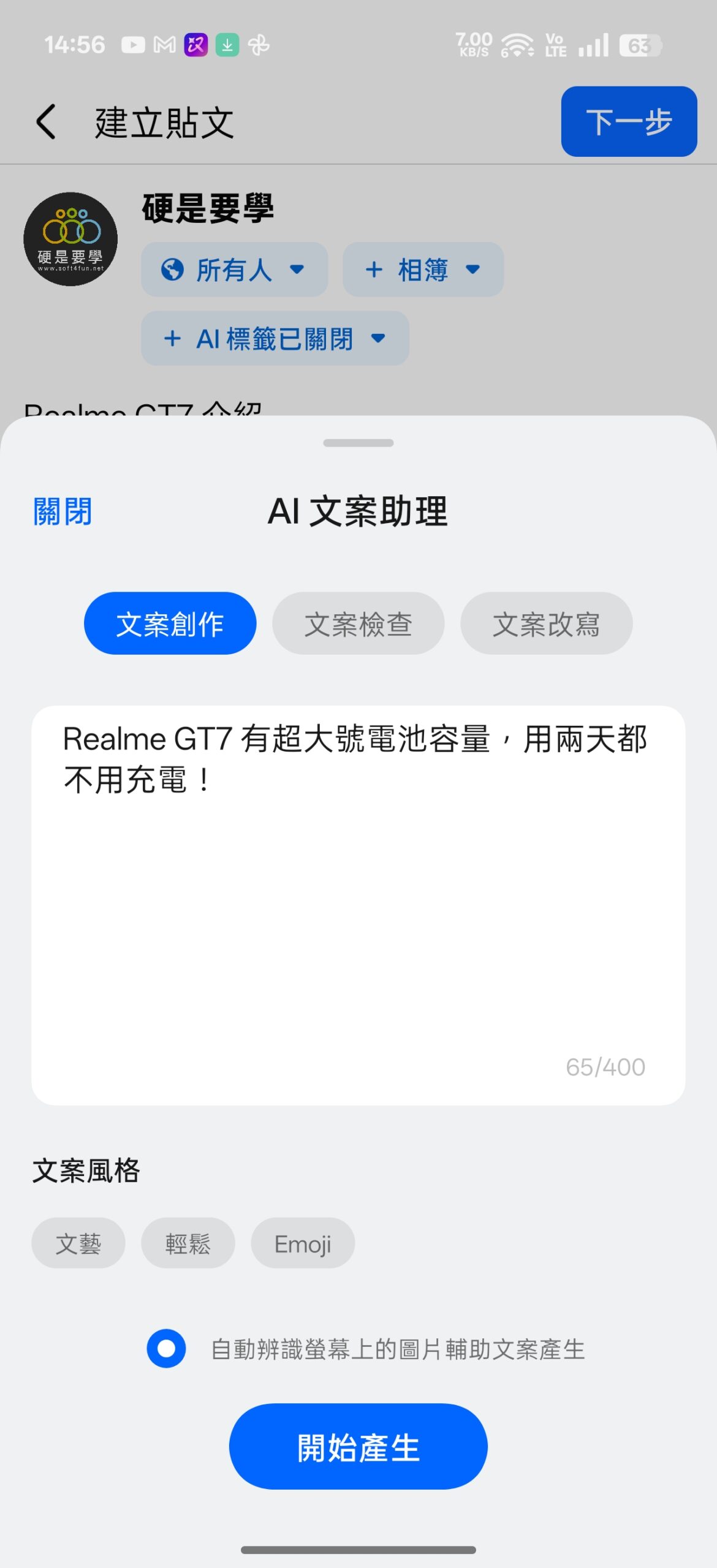The image size is (717, 1568).
Task: Switch to the 文案改寫 tab
Action: (546, 624)
